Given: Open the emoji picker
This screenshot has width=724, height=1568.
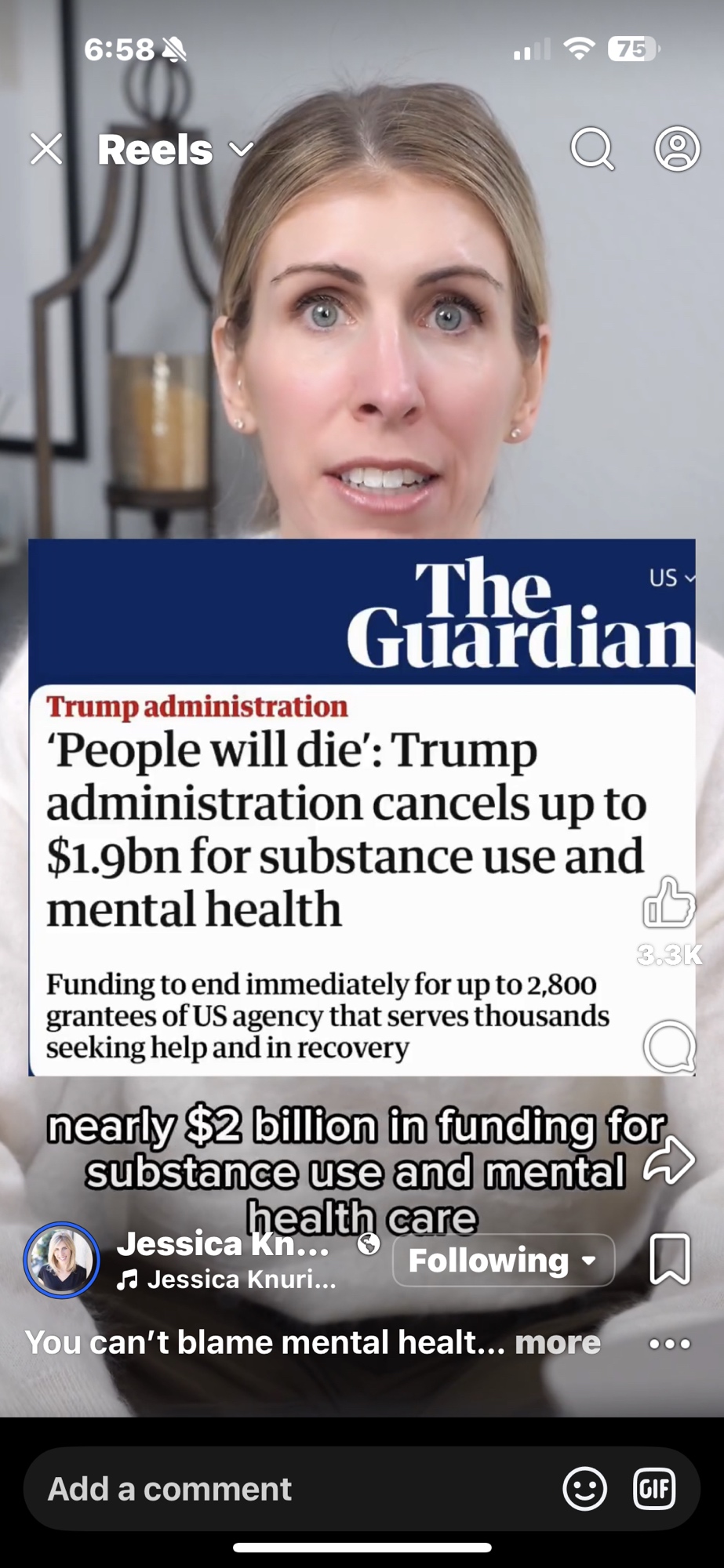Looking at the screenshot, I should tap(584, 1488).
